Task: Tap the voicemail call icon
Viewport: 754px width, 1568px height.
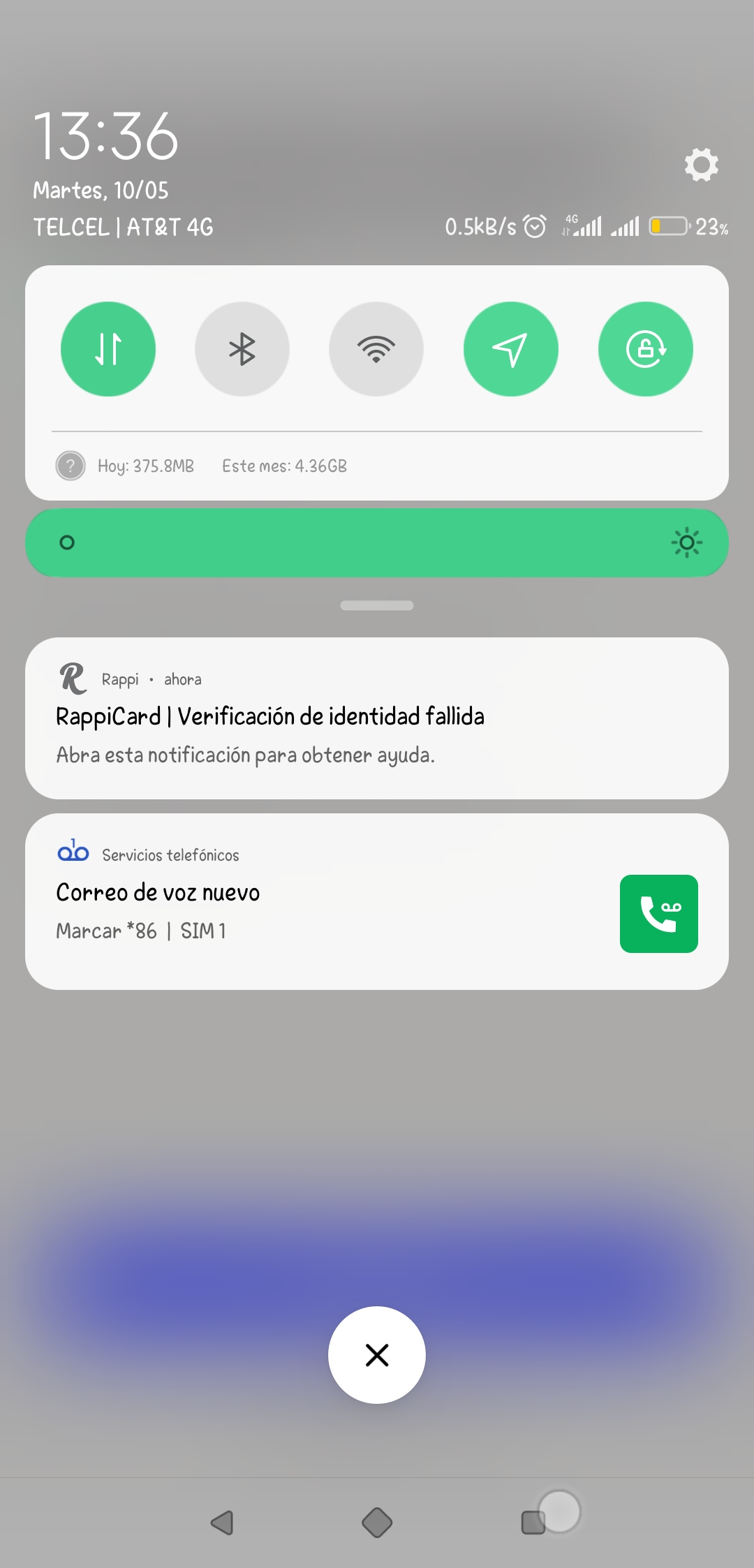Action: click(658, 914)
